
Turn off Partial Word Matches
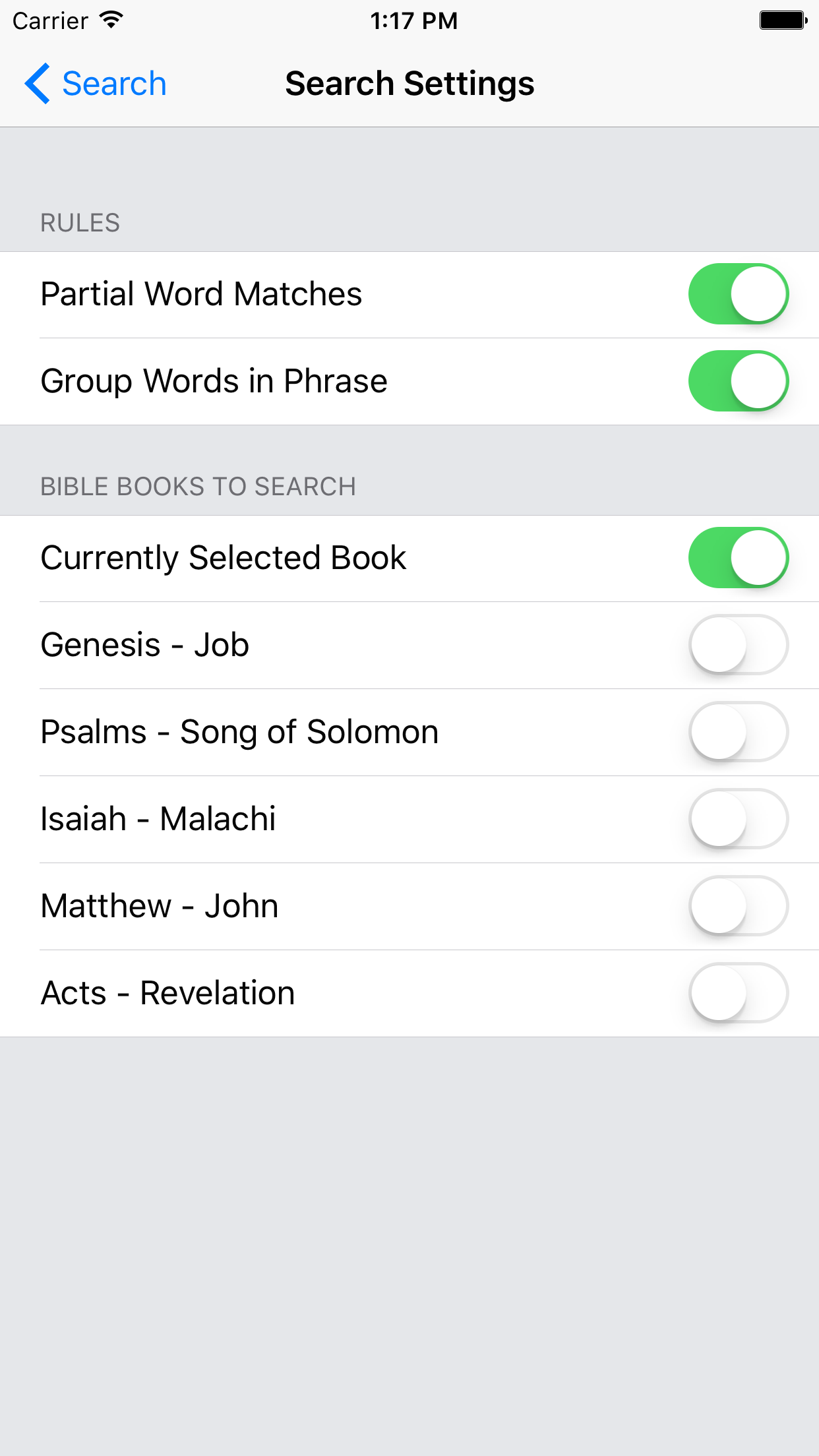point(738,294)
